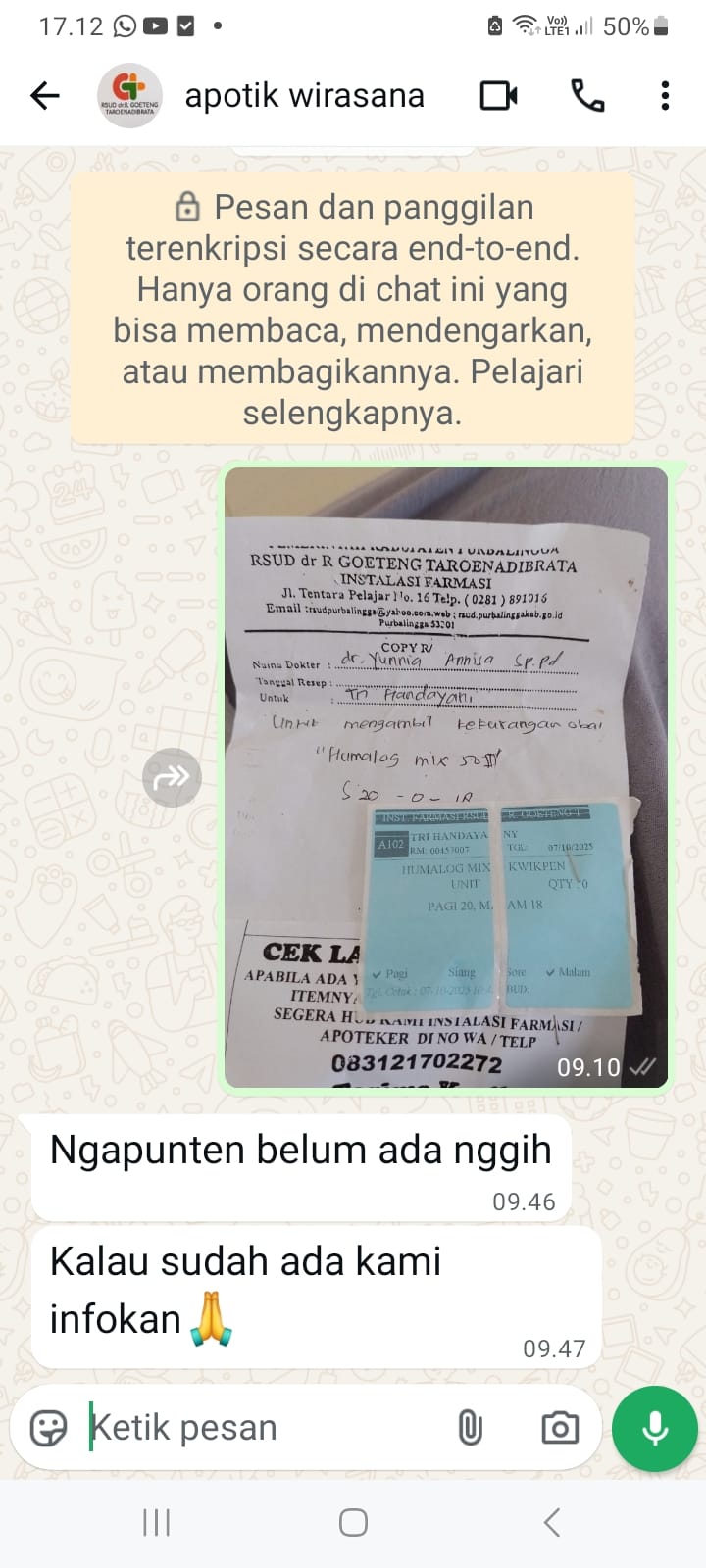Open the encryption notice banner

(x=352, y=309)
